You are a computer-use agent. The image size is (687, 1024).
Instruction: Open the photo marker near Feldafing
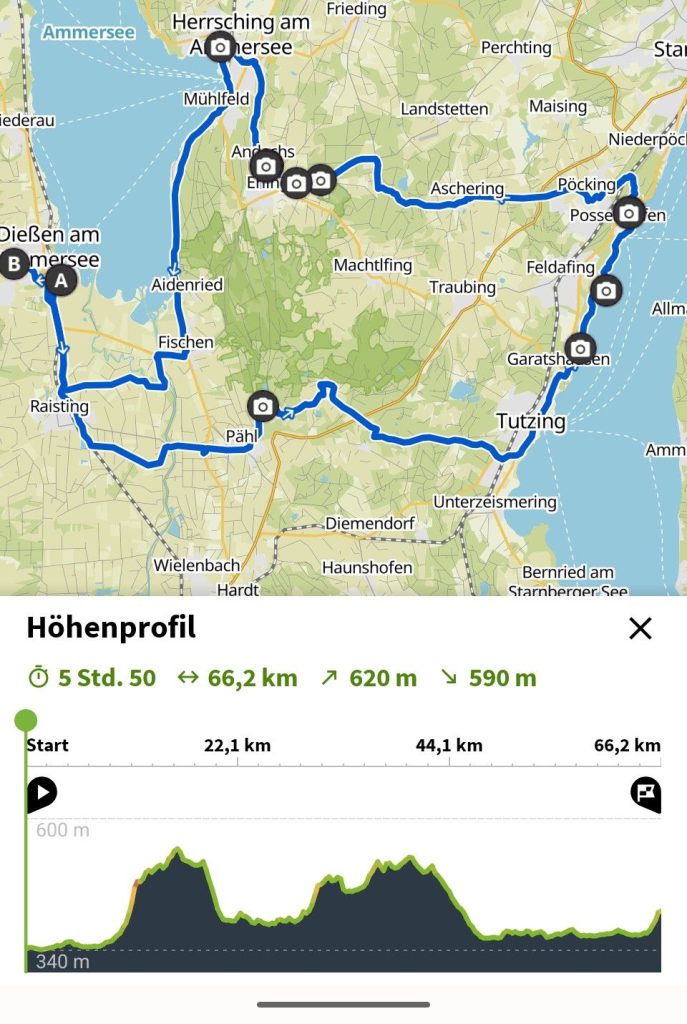[606, 291]
